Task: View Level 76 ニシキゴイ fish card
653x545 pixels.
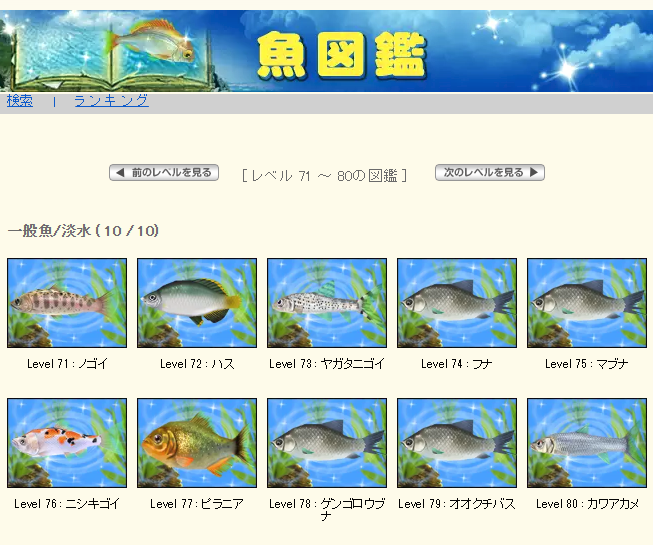Action: coord(67,443)
